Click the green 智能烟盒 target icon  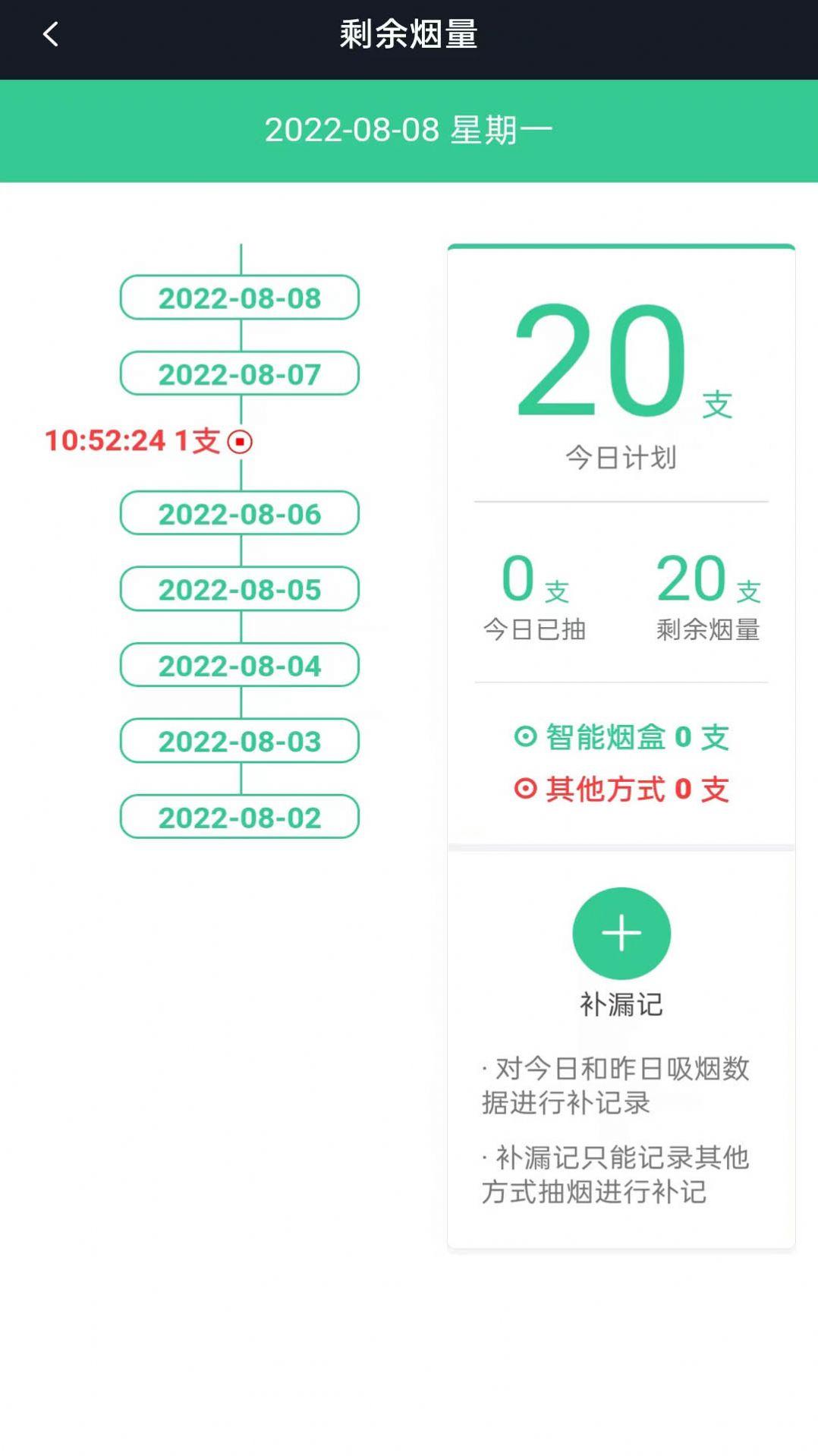525,737
